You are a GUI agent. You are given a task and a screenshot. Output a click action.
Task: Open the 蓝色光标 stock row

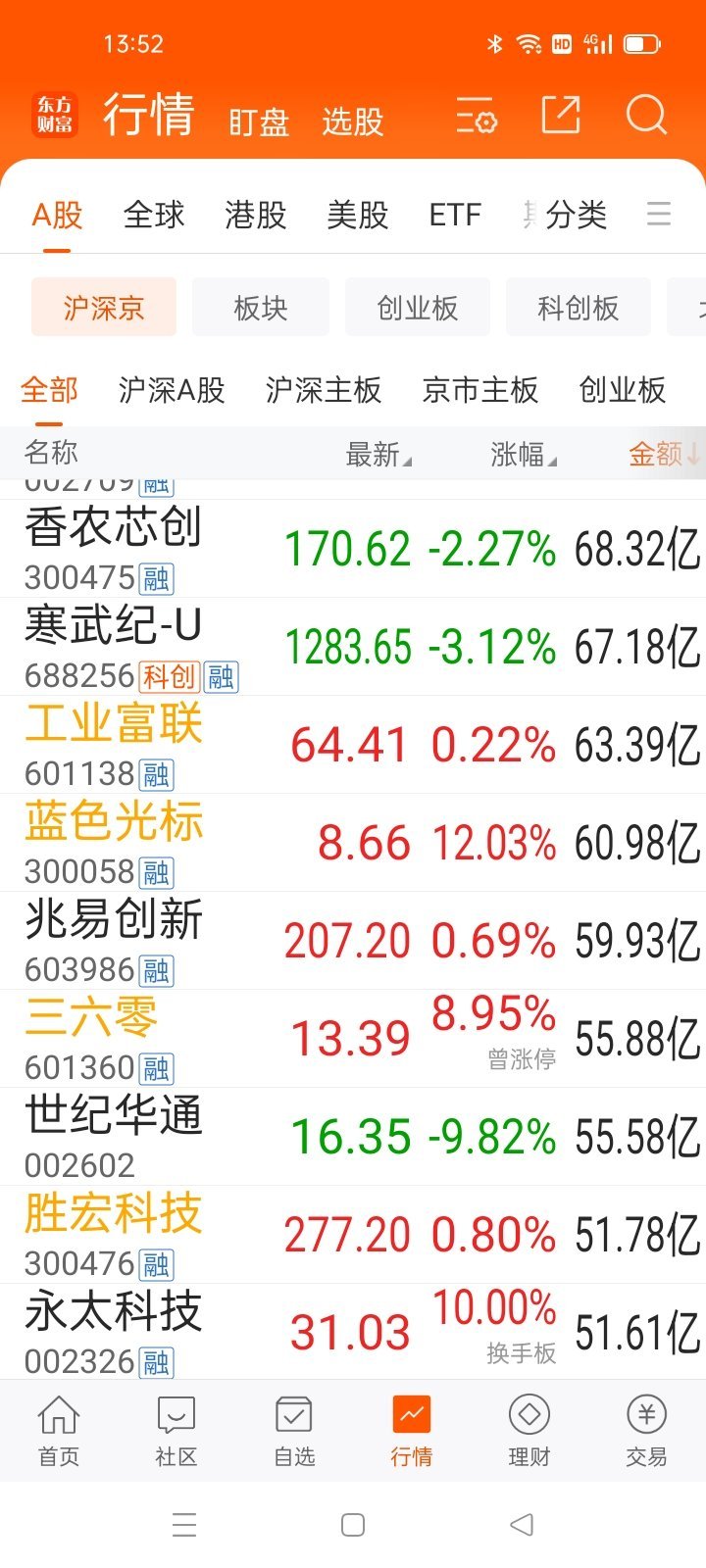[x=353, y=843]
